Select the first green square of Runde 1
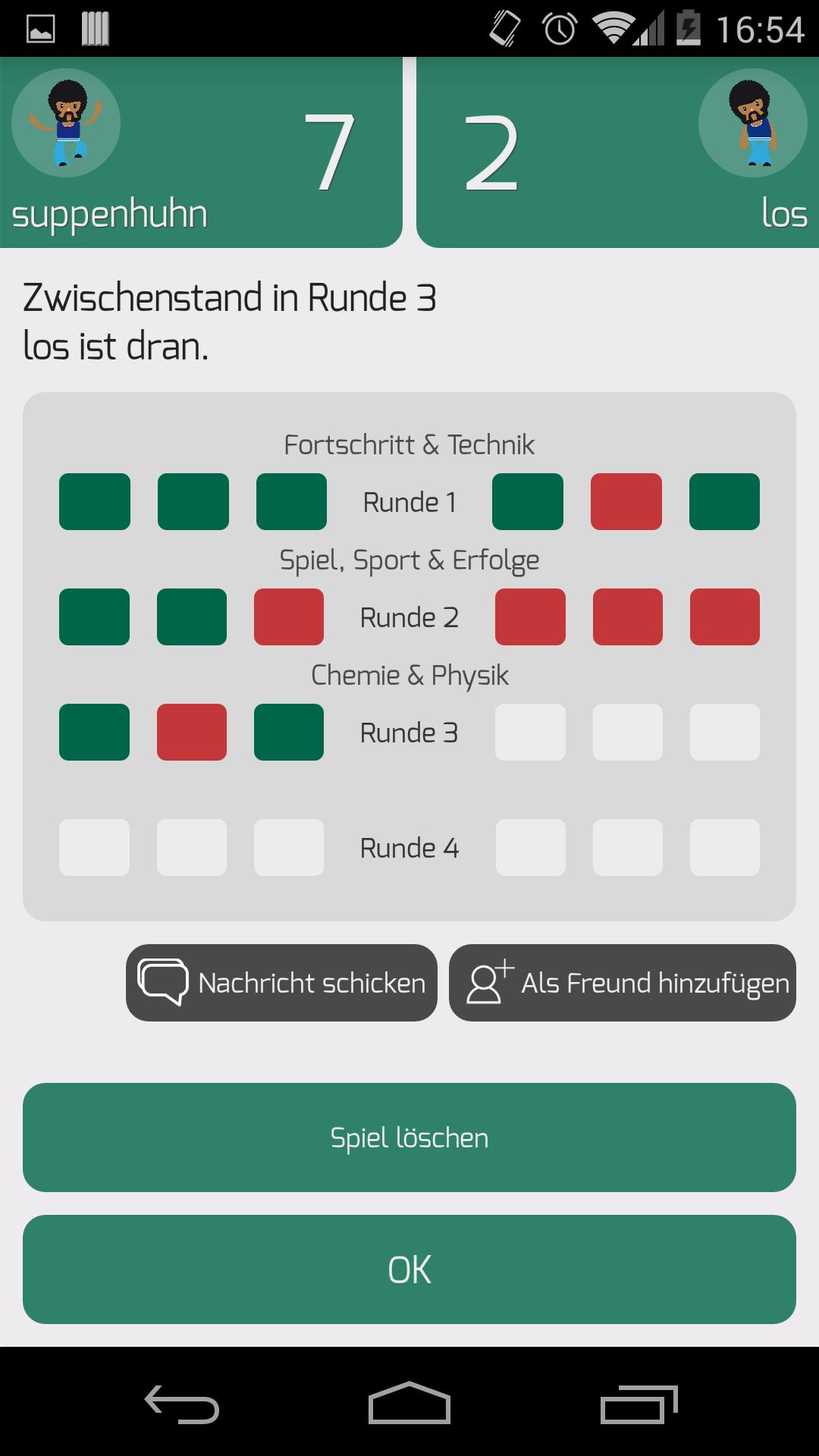Image resolution: width=819 pixels, height=1456 pixels. pyautogui.click(x=94, y=500)
